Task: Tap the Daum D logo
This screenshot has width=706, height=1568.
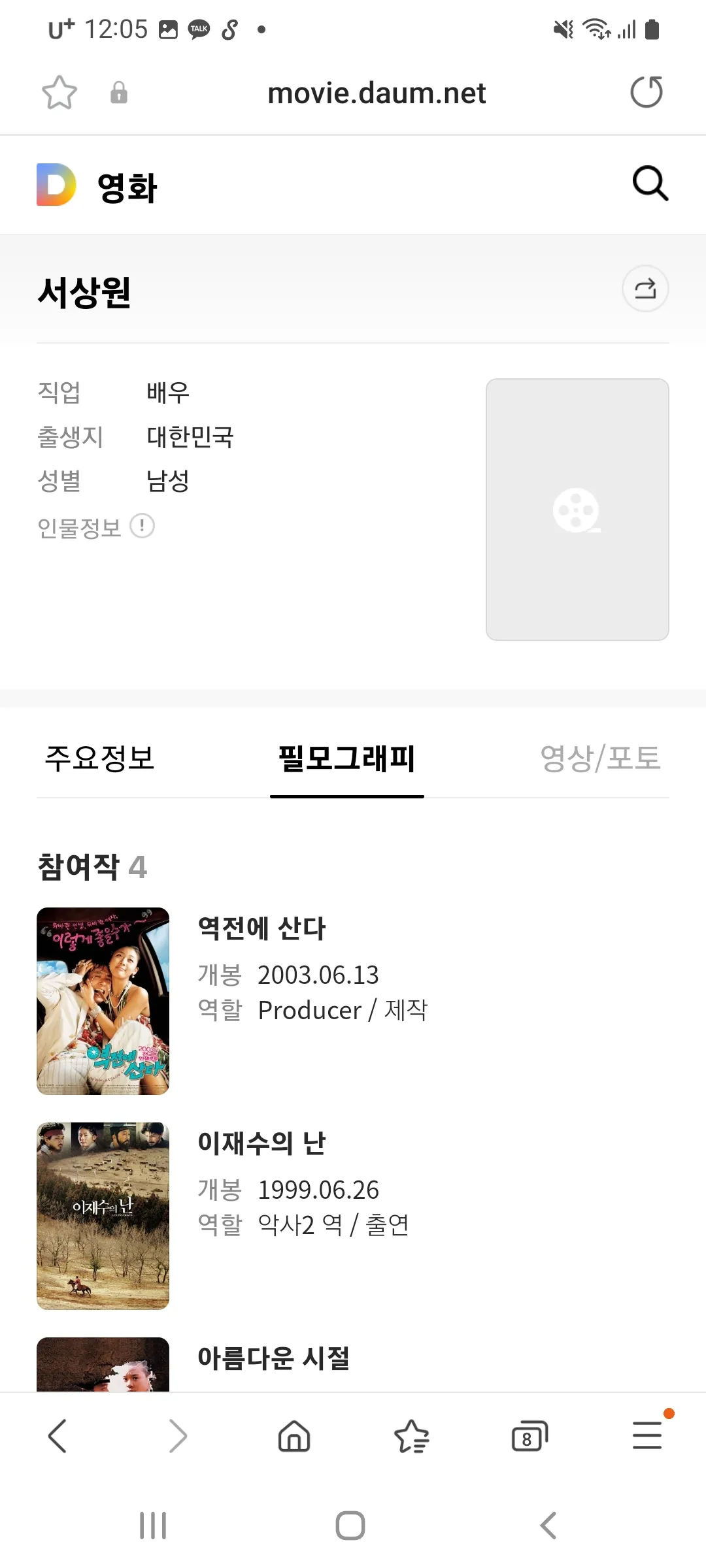Action: click(x=56, y=184)
